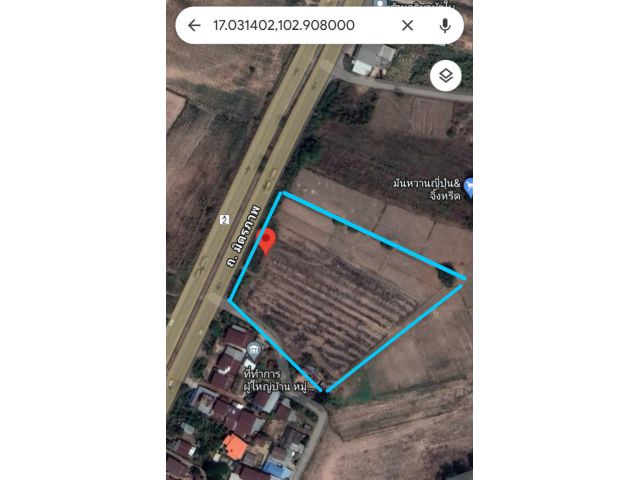
Task: Open the มันหวานญี่ปุ่น&จิ้งหรีด shop marker
Action: point(468,186)
